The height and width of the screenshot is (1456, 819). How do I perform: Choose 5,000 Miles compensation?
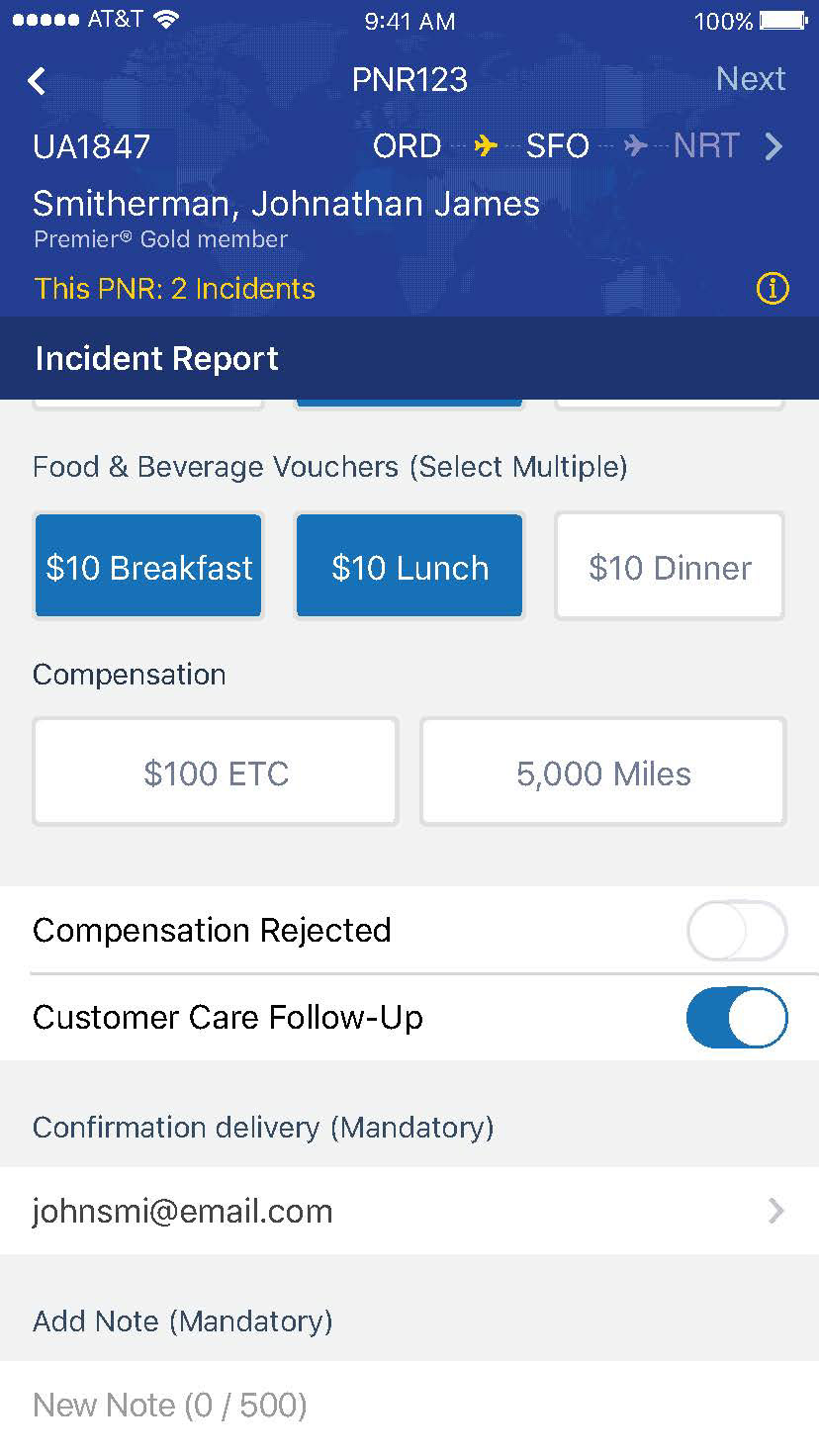pyautogui.click(x=603, y=773)
